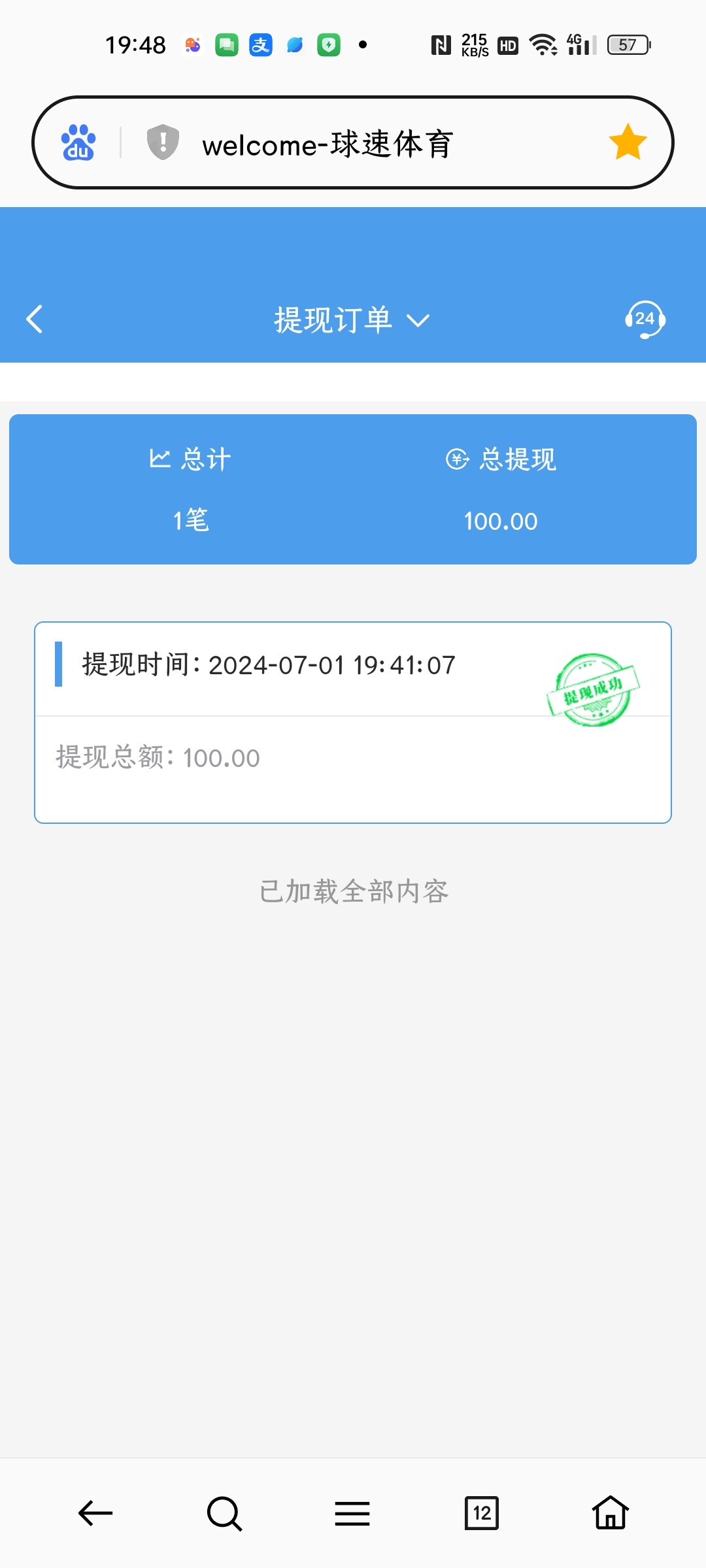Navigate back with the browser back arrow
The height and width of the screenshot is (1568, 706).
click(x=95, y=1513)
